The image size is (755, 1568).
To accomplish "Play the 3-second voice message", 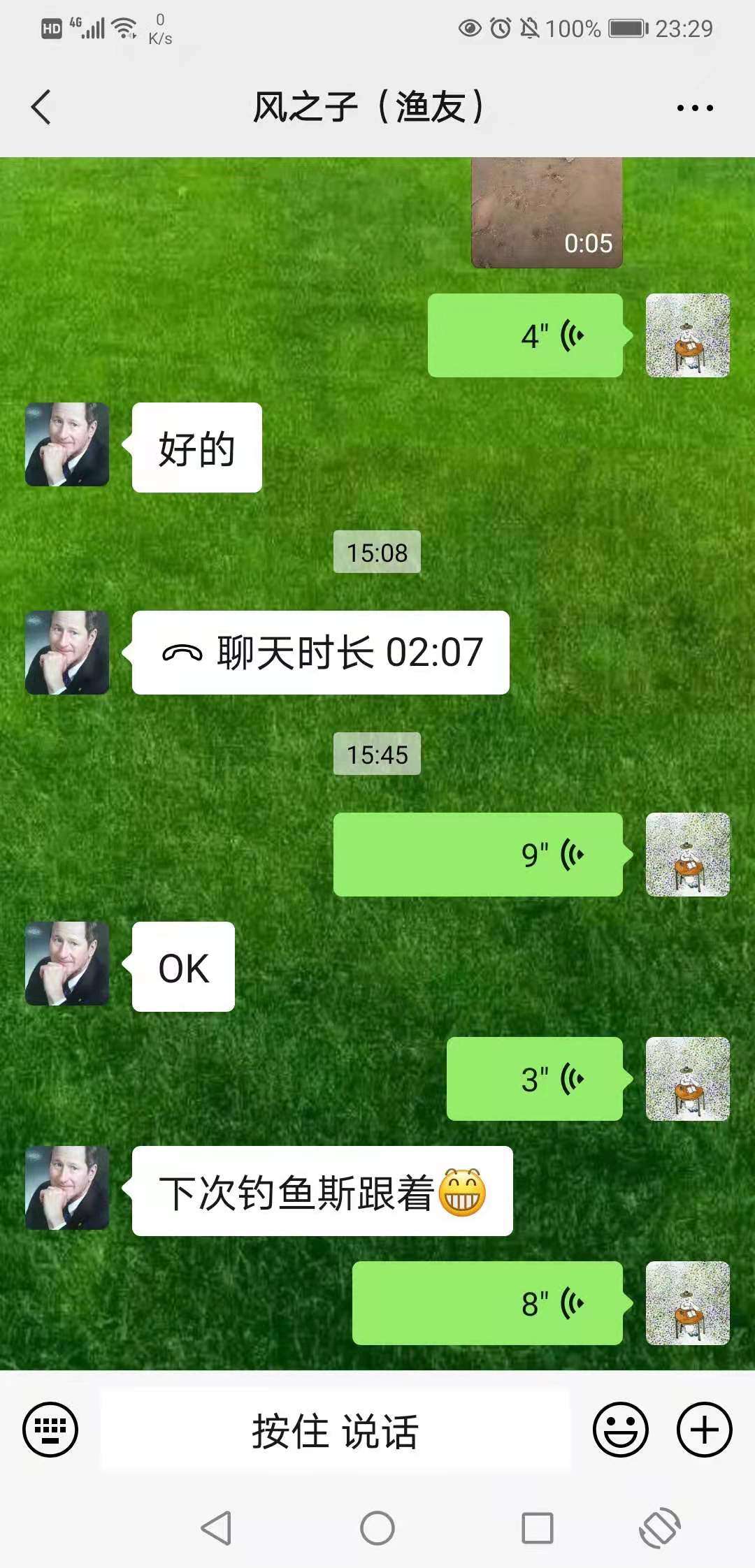I will pyautogui.click(x=535, y=1079).
